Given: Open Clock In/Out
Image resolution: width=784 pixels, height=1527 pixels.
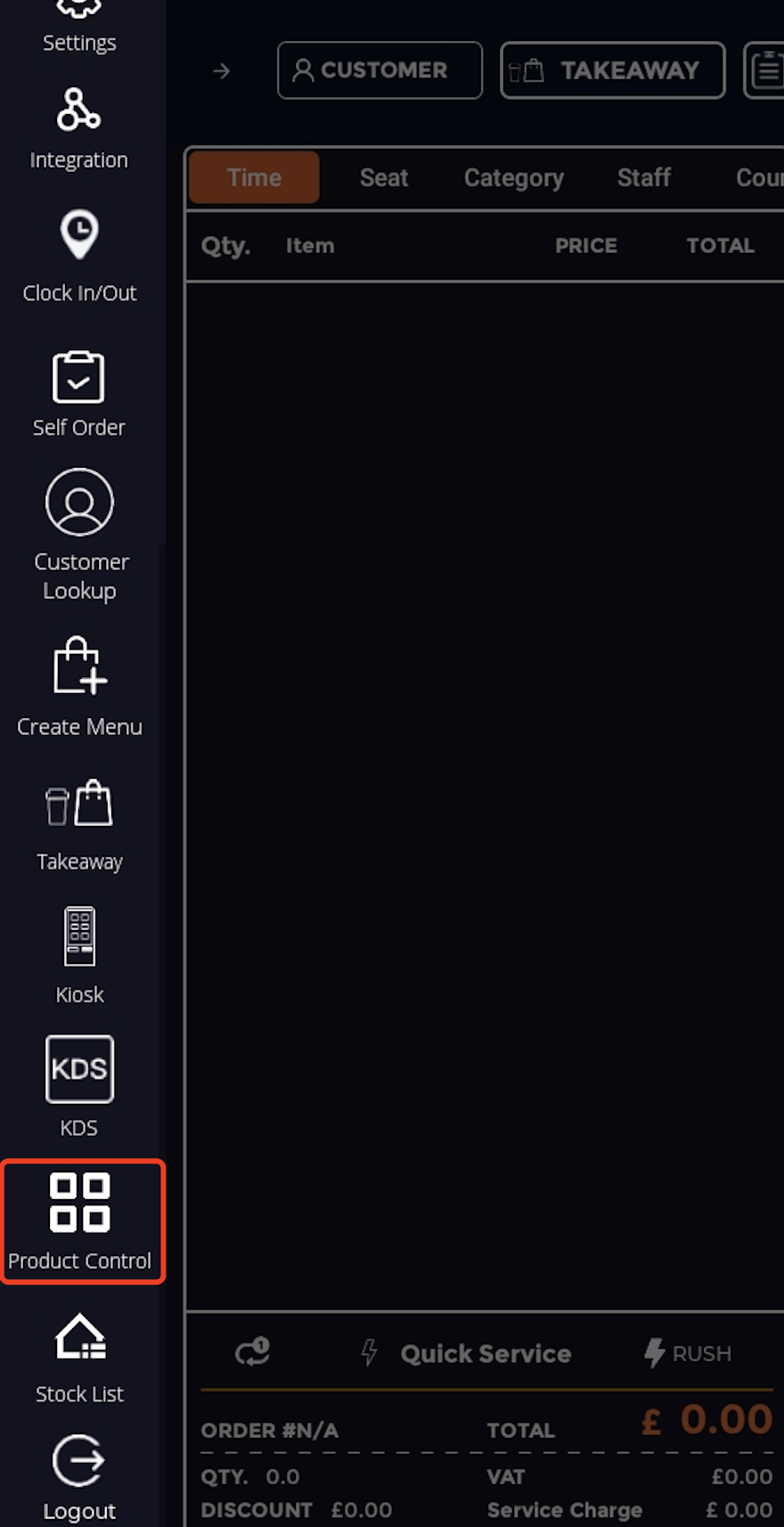Looking at the screenshot, I should pyautogui.click(x=79, y=256).
